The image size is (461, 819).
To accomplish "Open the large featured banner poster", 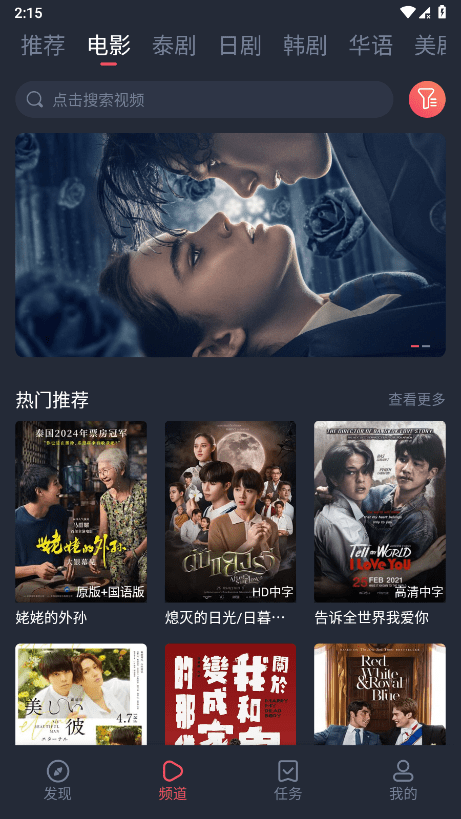I will click(x=230, y=245).
